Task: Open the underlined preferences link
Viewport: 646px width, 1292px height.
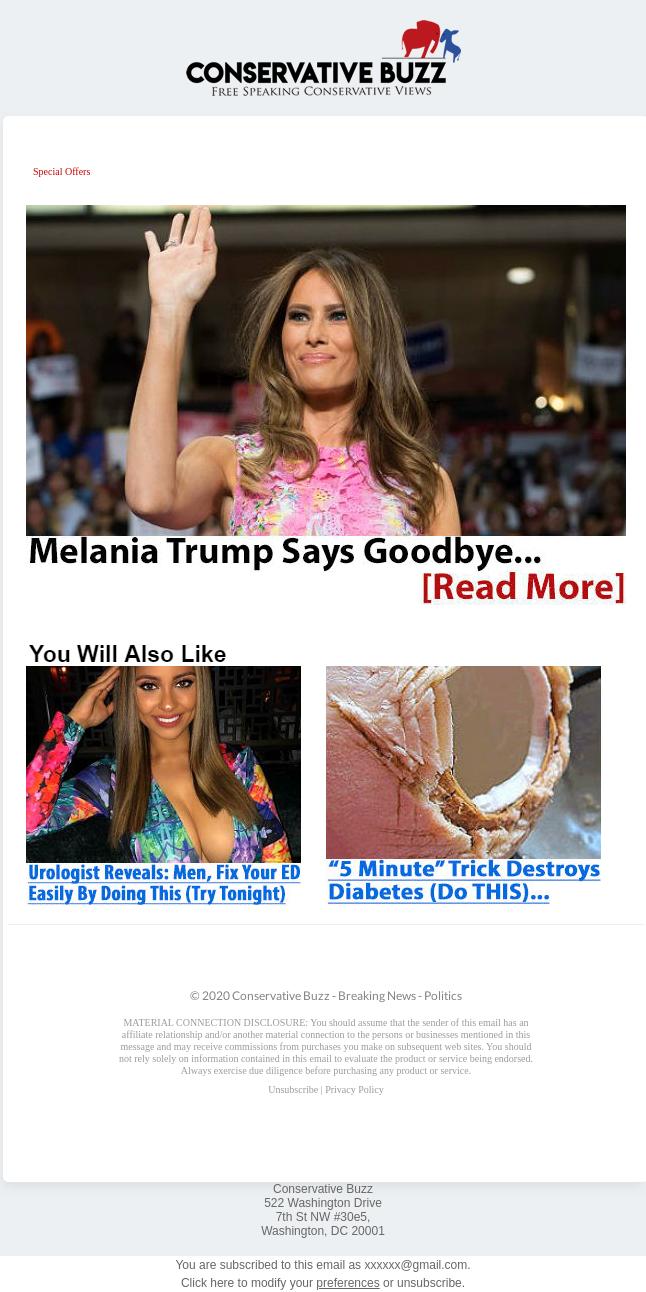Action: click(x=347, y=1283)
